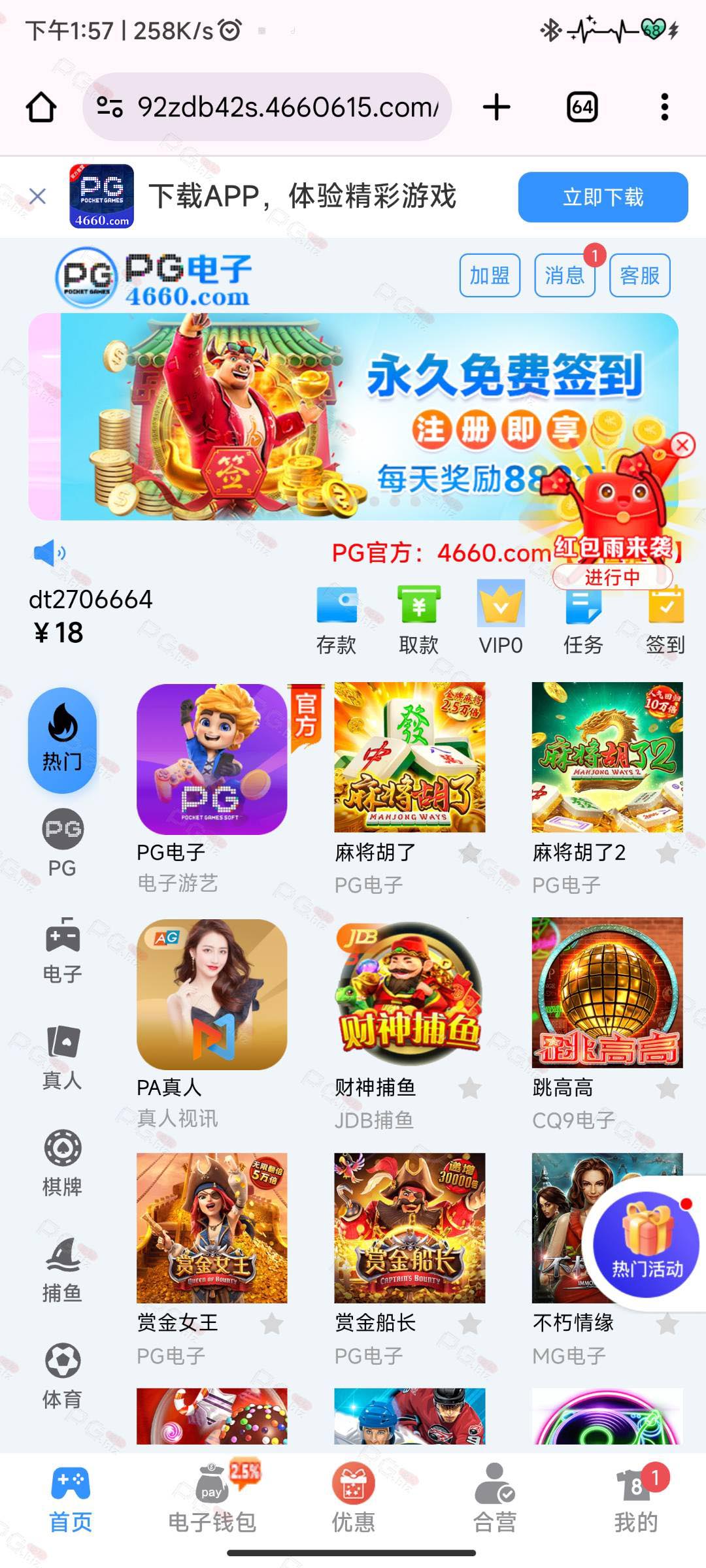Screen dimensions: 706x1568
Task: Open the VIP0 level page
Action: coord(501,619)
